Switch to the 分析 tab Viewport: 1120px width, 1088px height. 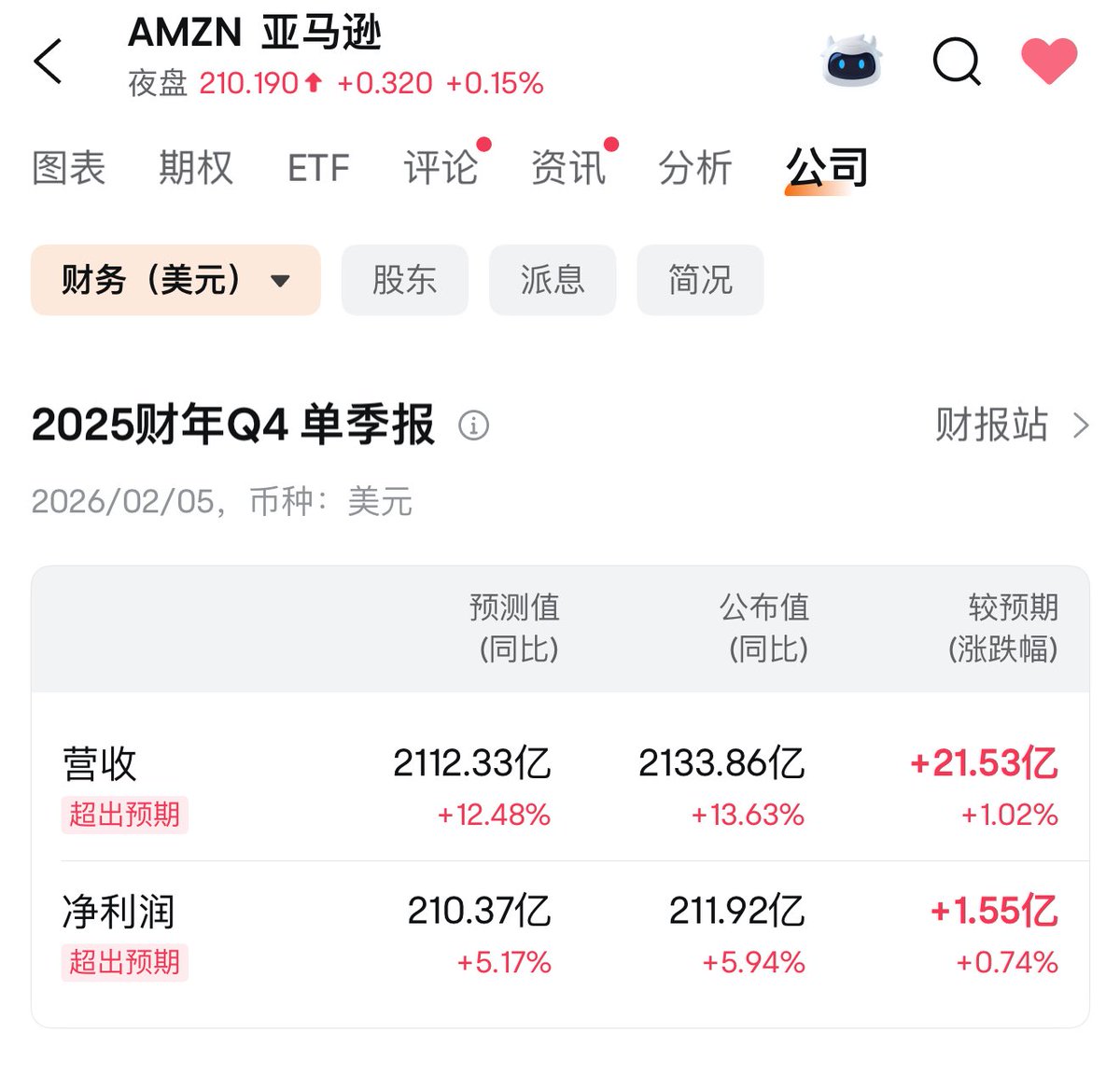click(695, 169)
